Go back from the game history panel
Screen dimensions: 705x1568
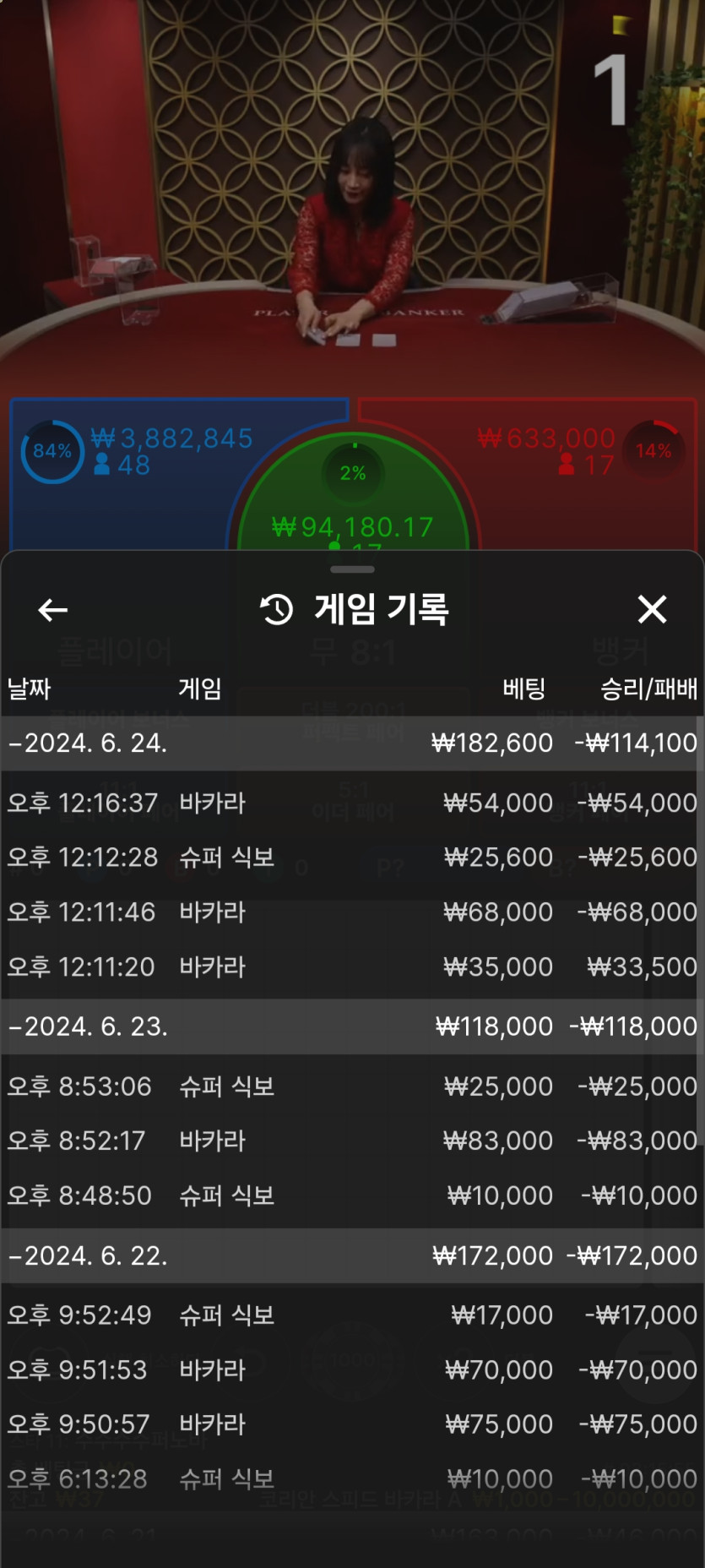pos(52,609)
